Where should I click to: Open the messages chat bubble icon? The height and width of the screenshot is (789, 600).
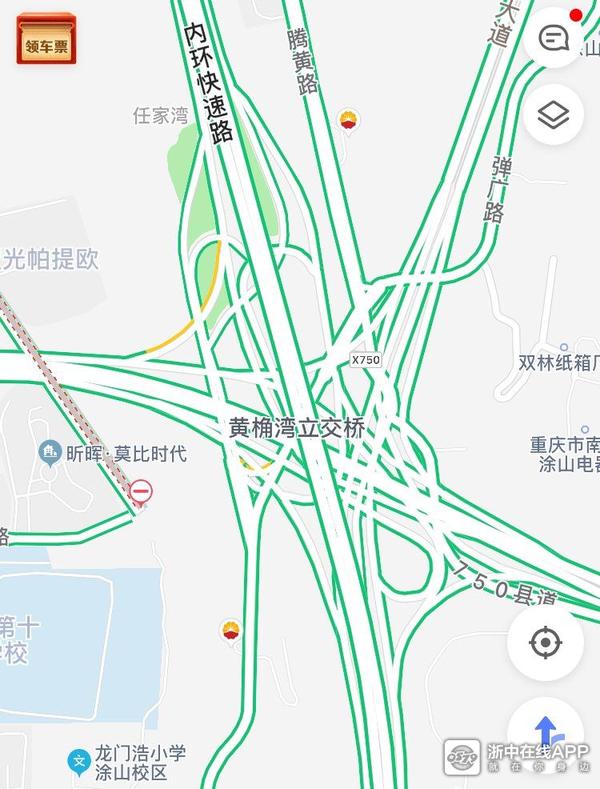(x=553, y=38)
